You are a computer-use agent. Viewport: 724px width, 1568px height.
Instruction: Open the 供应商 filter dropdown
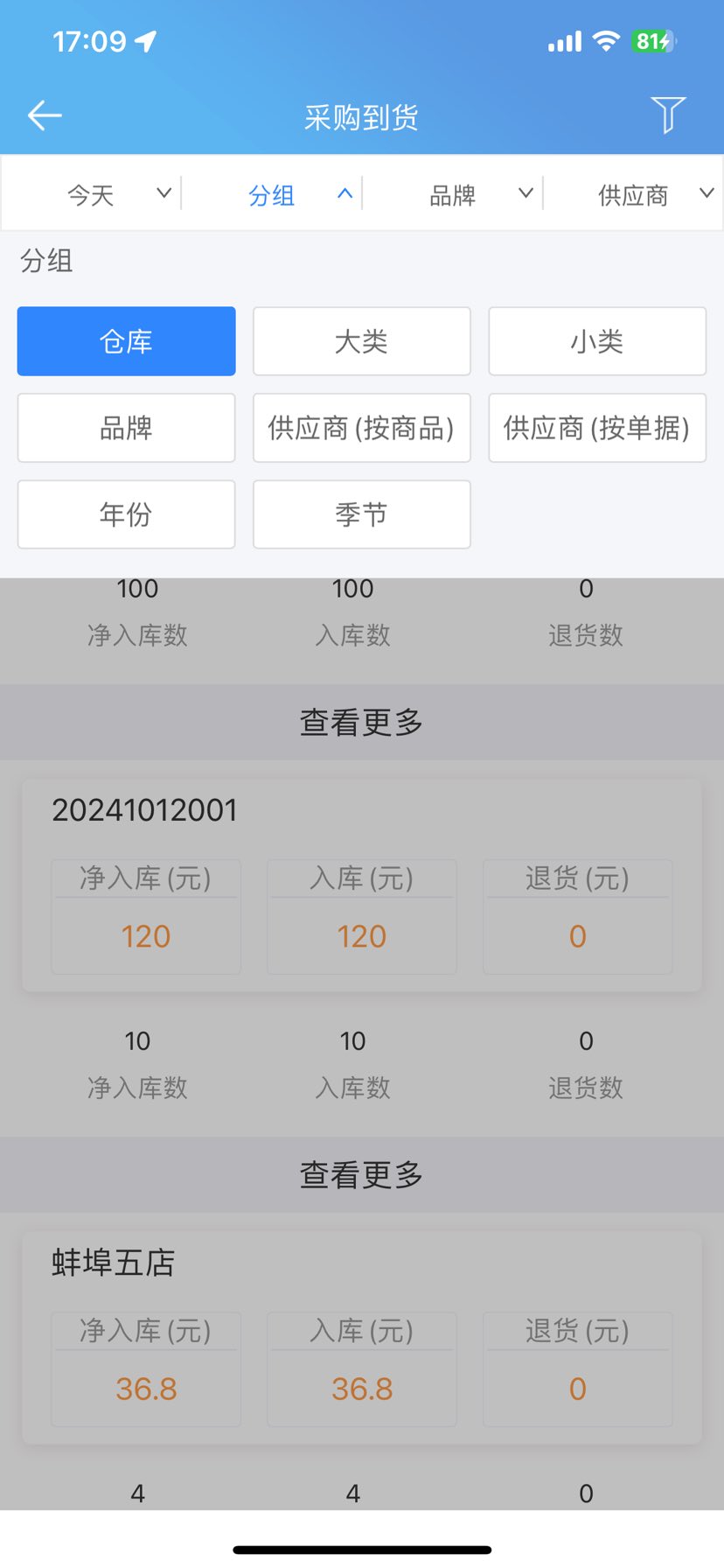tap(654, 194)
